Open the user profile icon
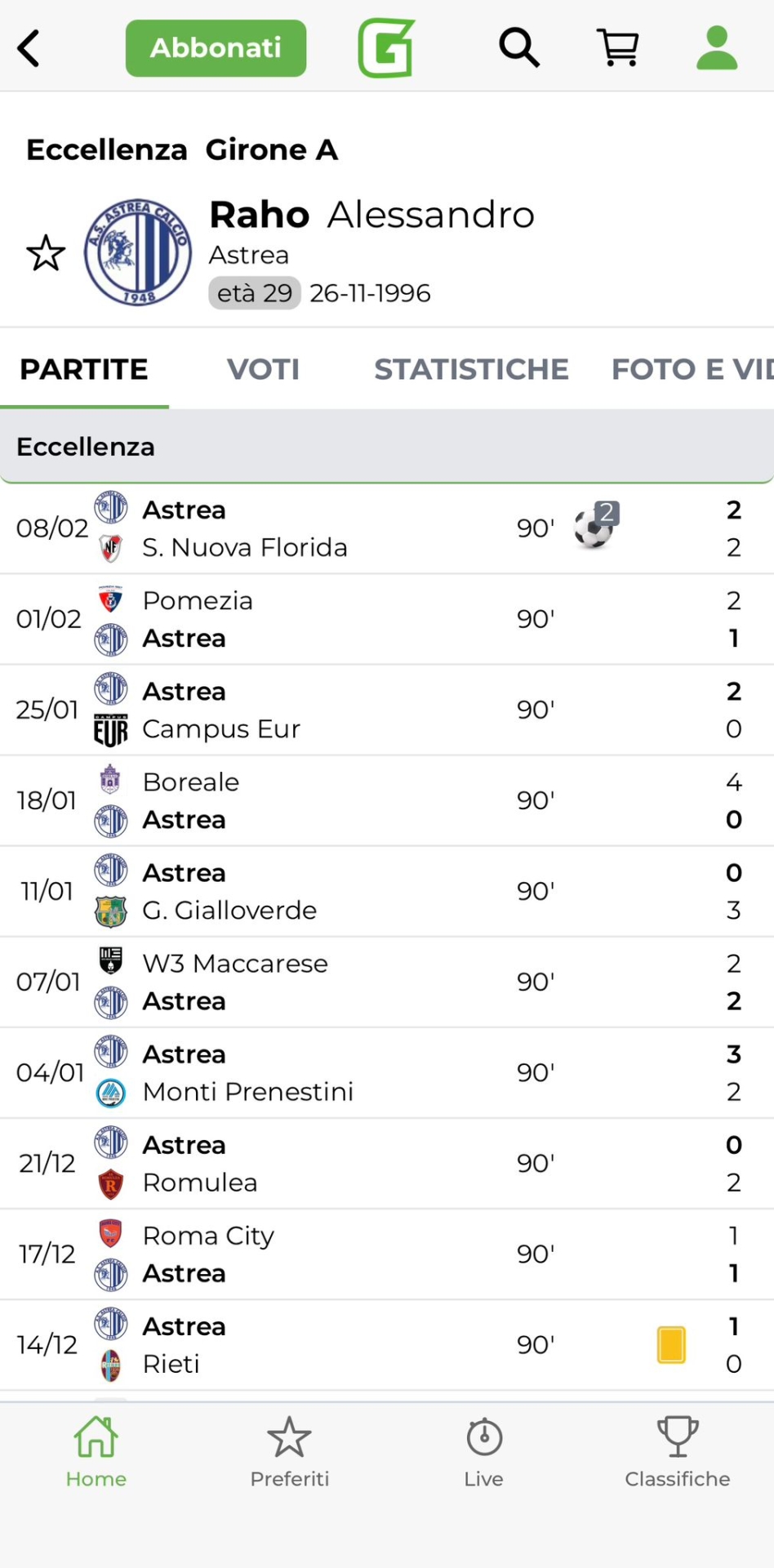Screen dimensions: 774x1568 point(717,48)
